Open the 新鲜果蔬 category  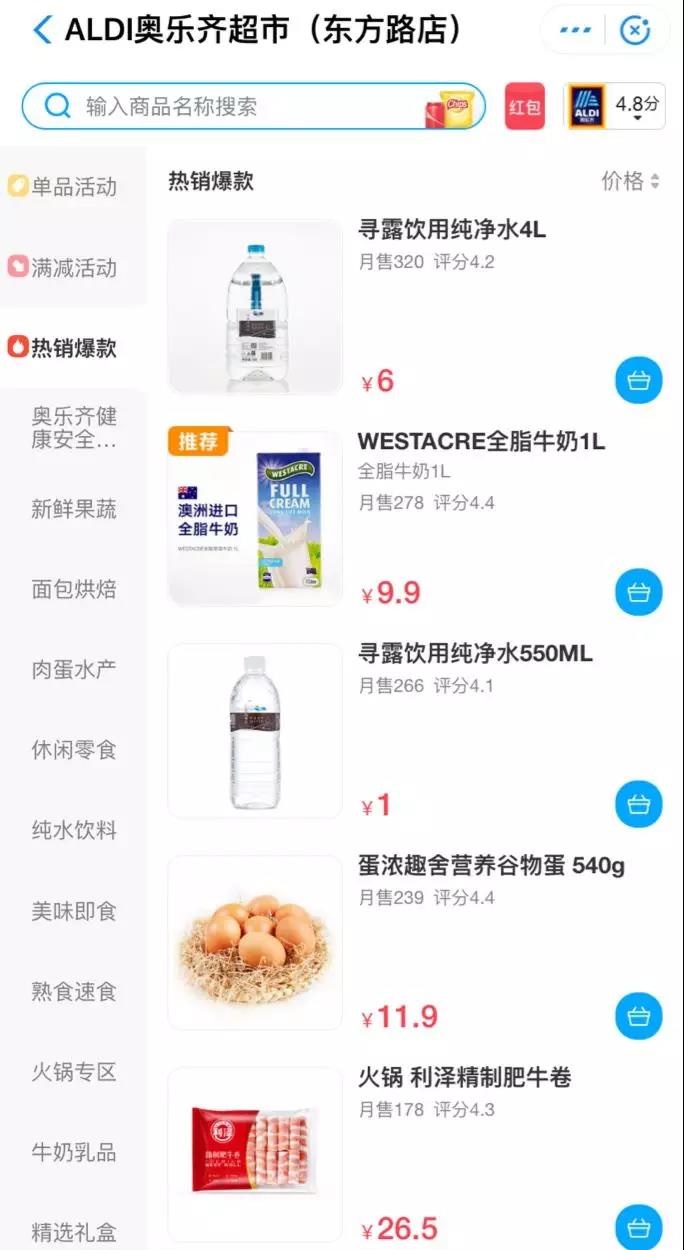click(73, 509)
